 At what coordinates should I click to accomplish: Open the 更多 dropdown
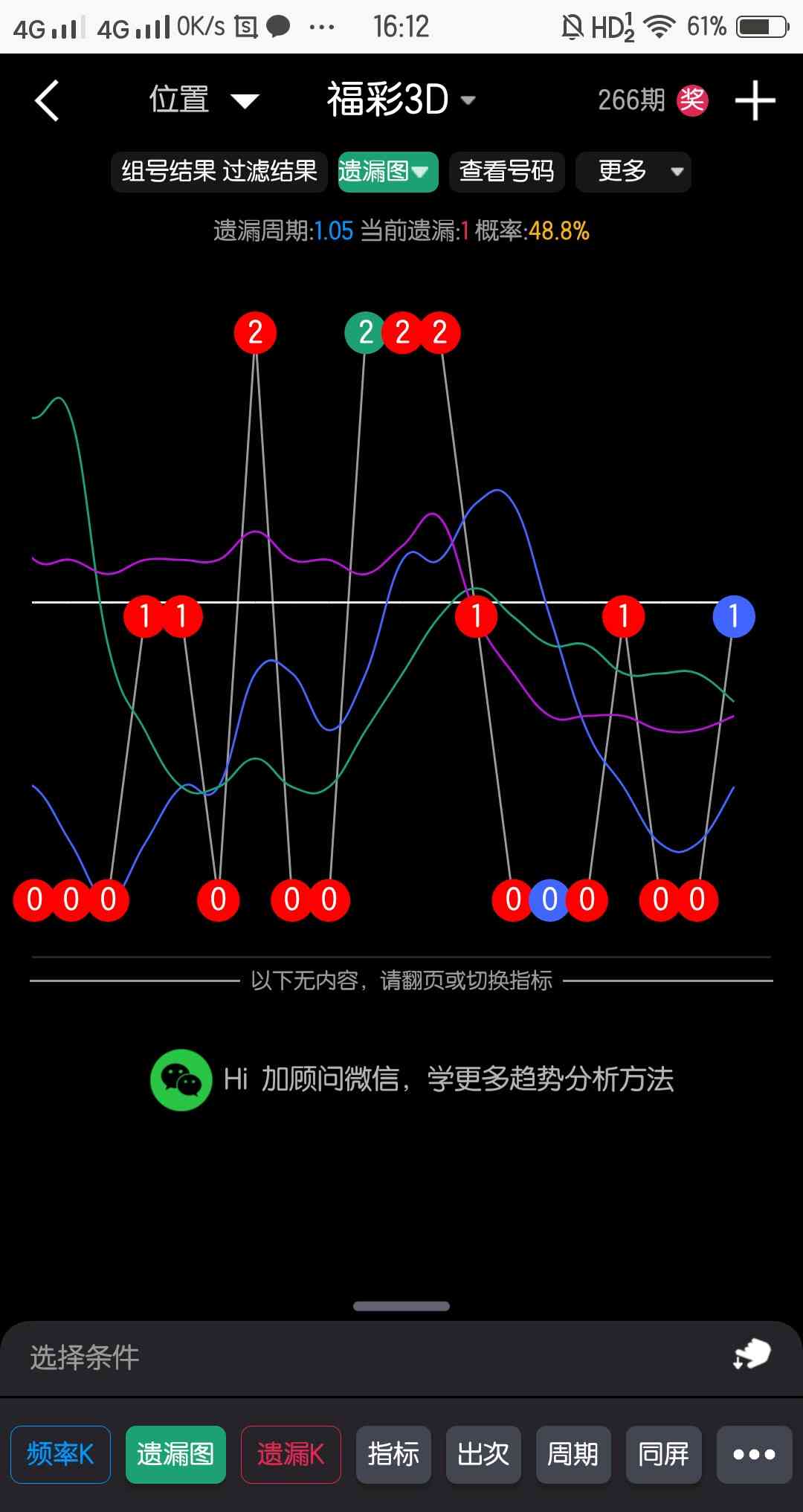click(x=633, y=172)
